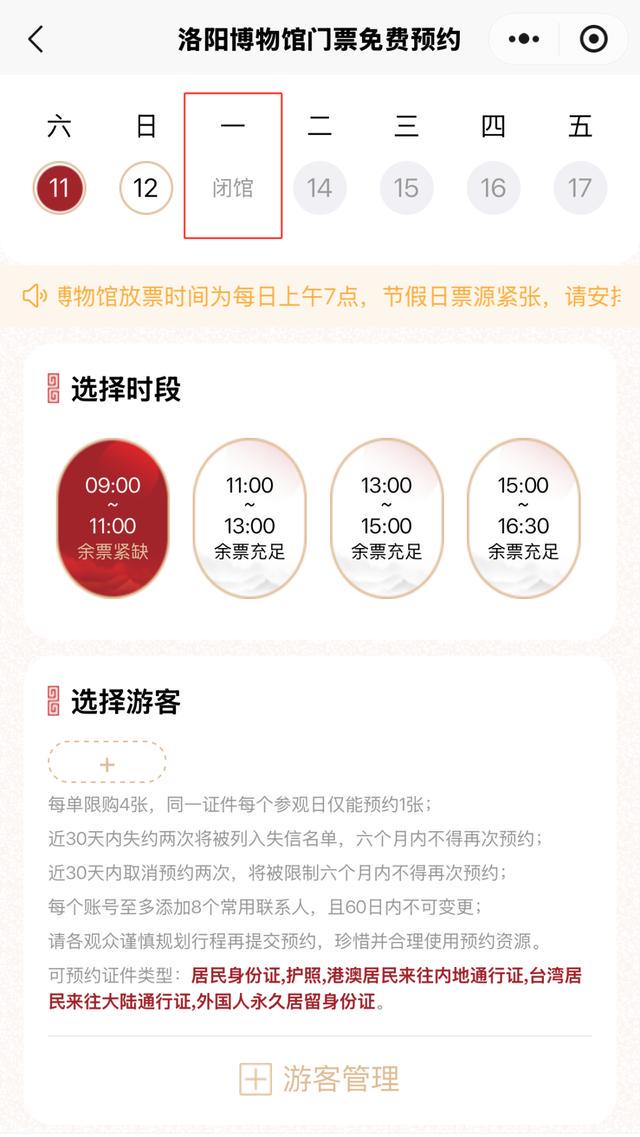The height and width of the screenshot is (1137, 640).
Task: Select Sunday the 12th
Action: click(x=146, y=188)
